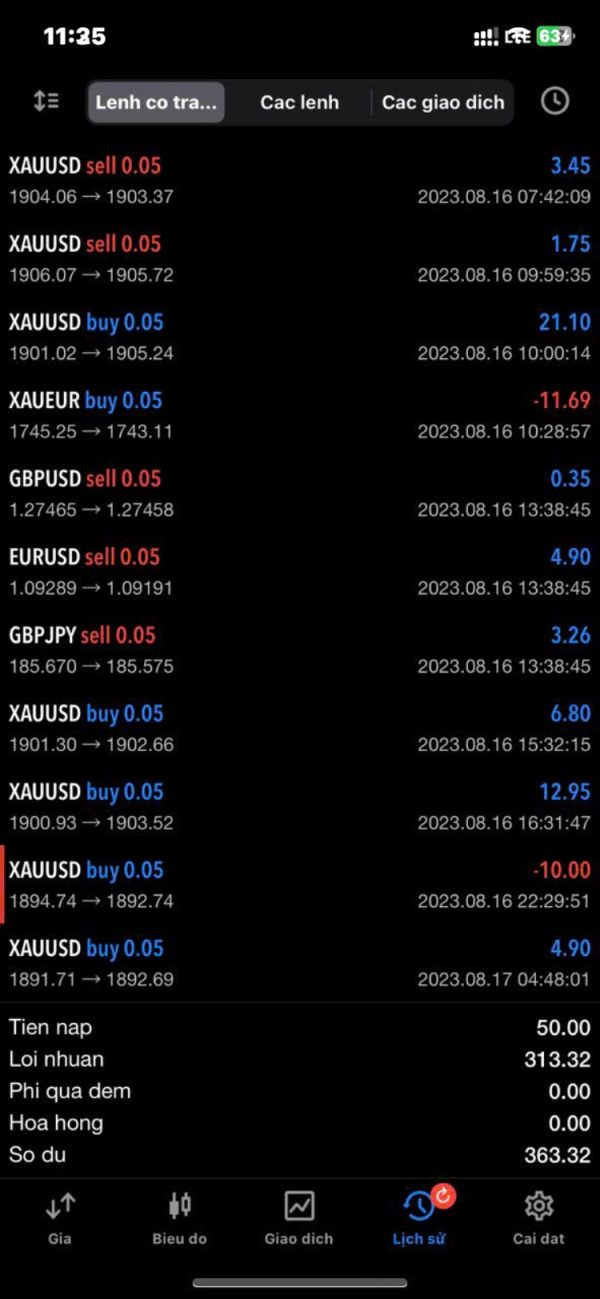Screen dimensions: 600x1299
Task: Expand the XAUUSD buy trade with 21.10 profit
Action: [300, 337]
